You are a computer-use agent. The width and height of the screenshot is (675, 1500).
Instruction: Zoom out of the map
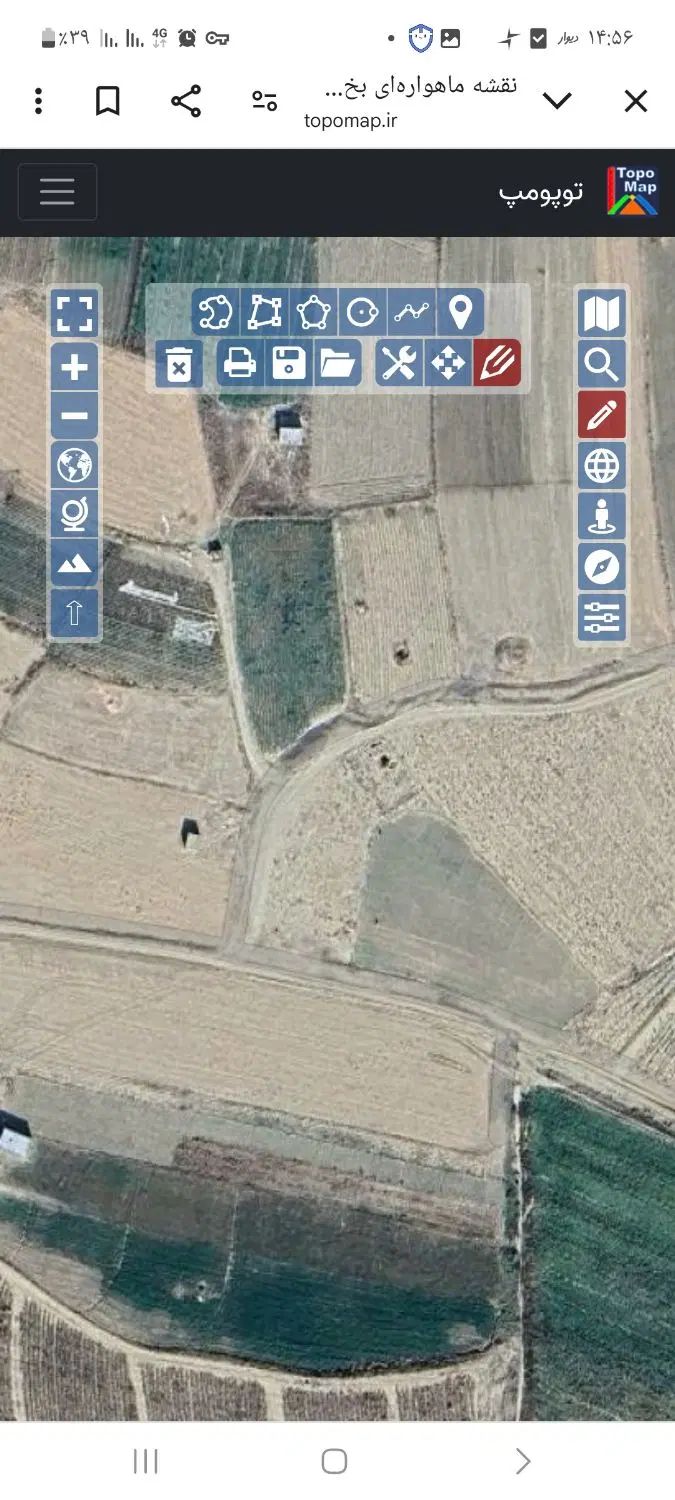(74, 416)
